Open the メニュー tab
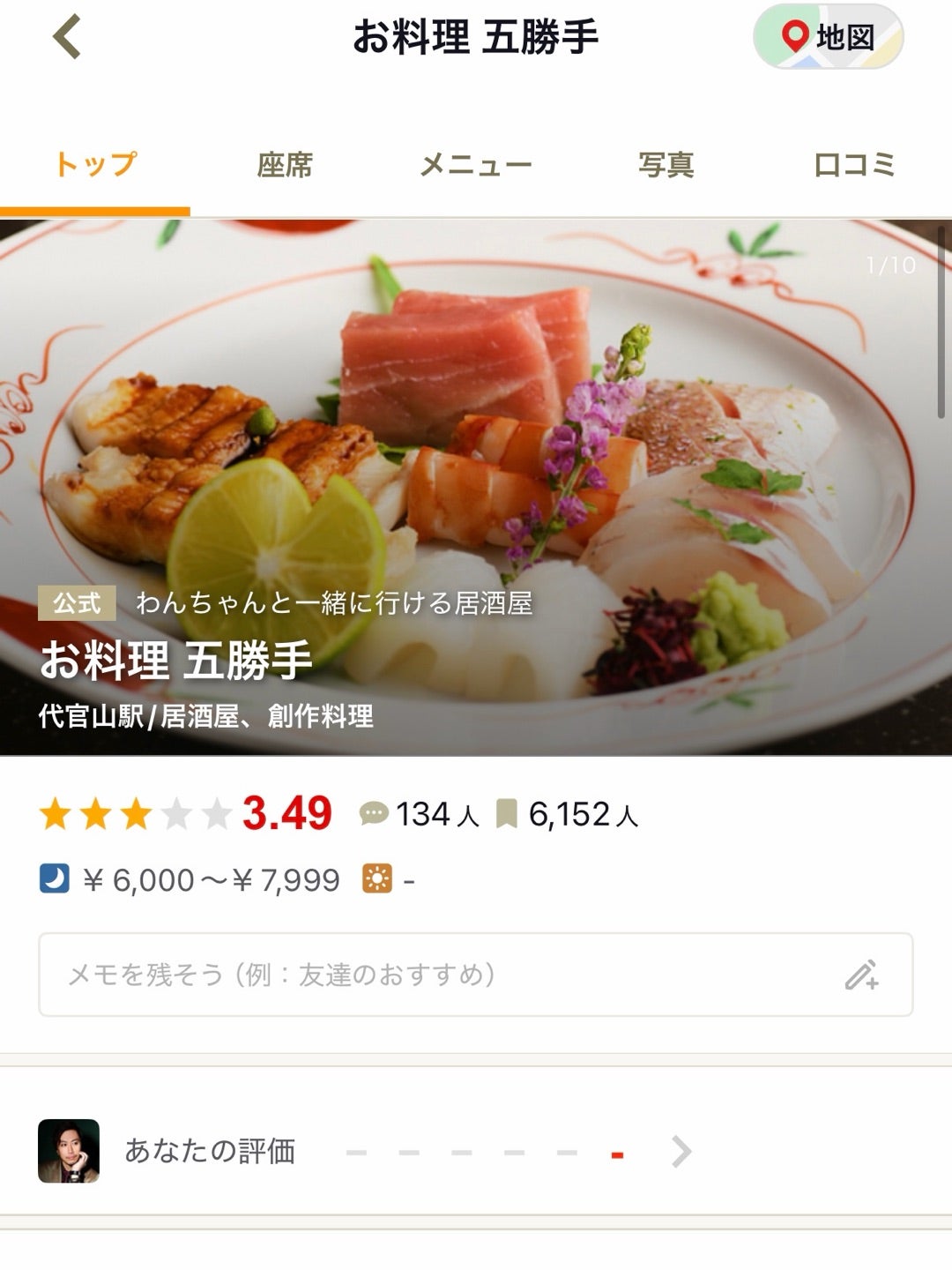This screenshot has width=952, height=1270. [475, 165]
